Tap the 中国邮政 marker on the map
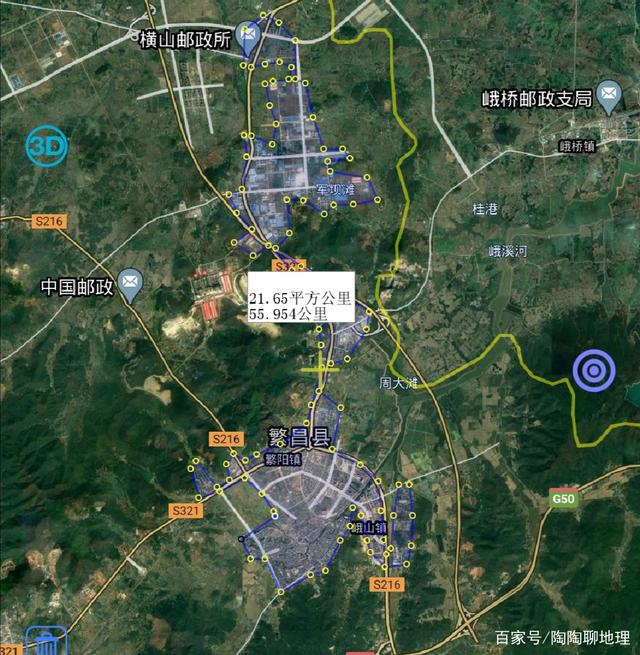640x655 pixels. (130, 285)
